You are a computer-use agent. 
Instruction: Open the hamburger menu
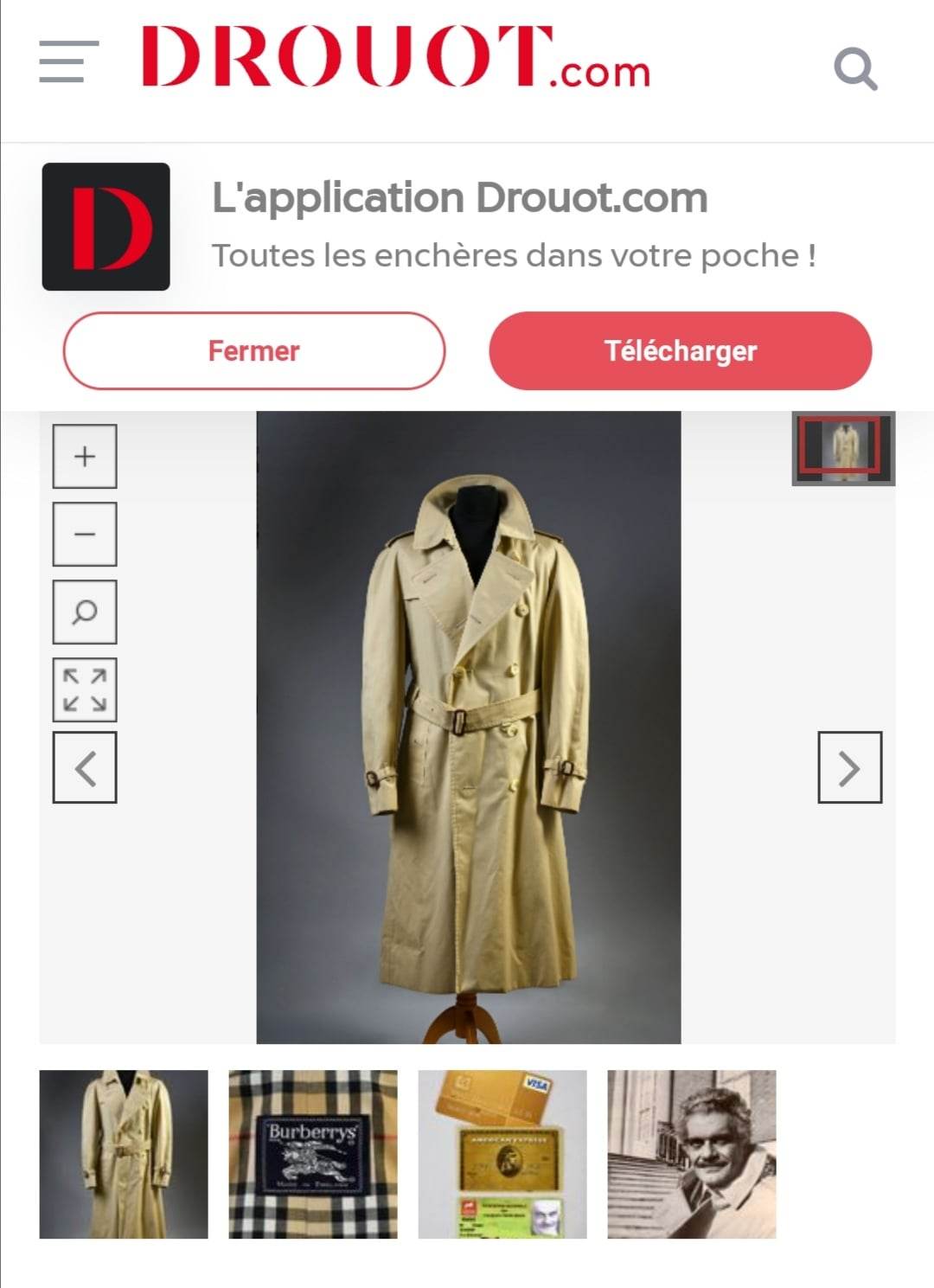(x=69, y=62)
